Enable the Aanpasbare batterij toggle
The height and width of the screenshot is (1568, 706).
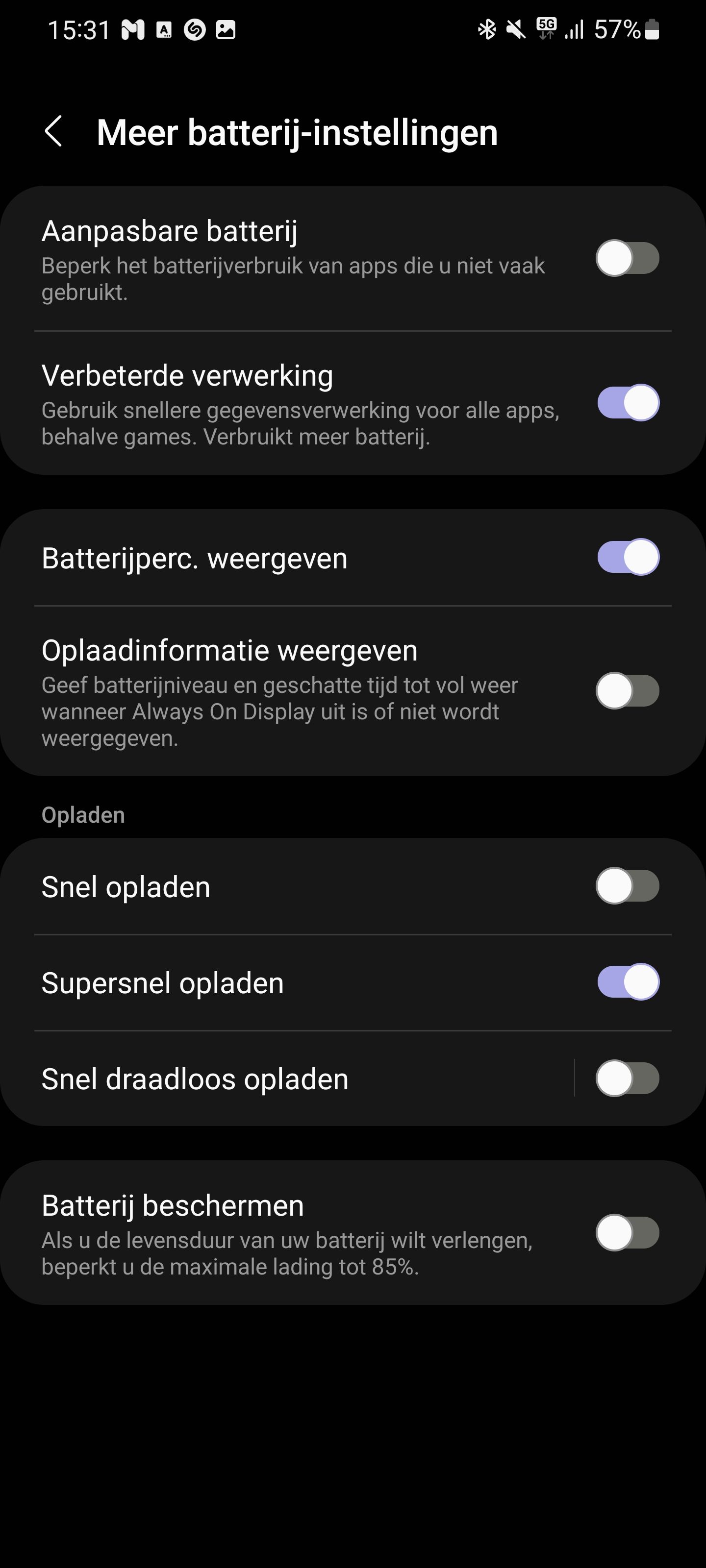[627, 257]
